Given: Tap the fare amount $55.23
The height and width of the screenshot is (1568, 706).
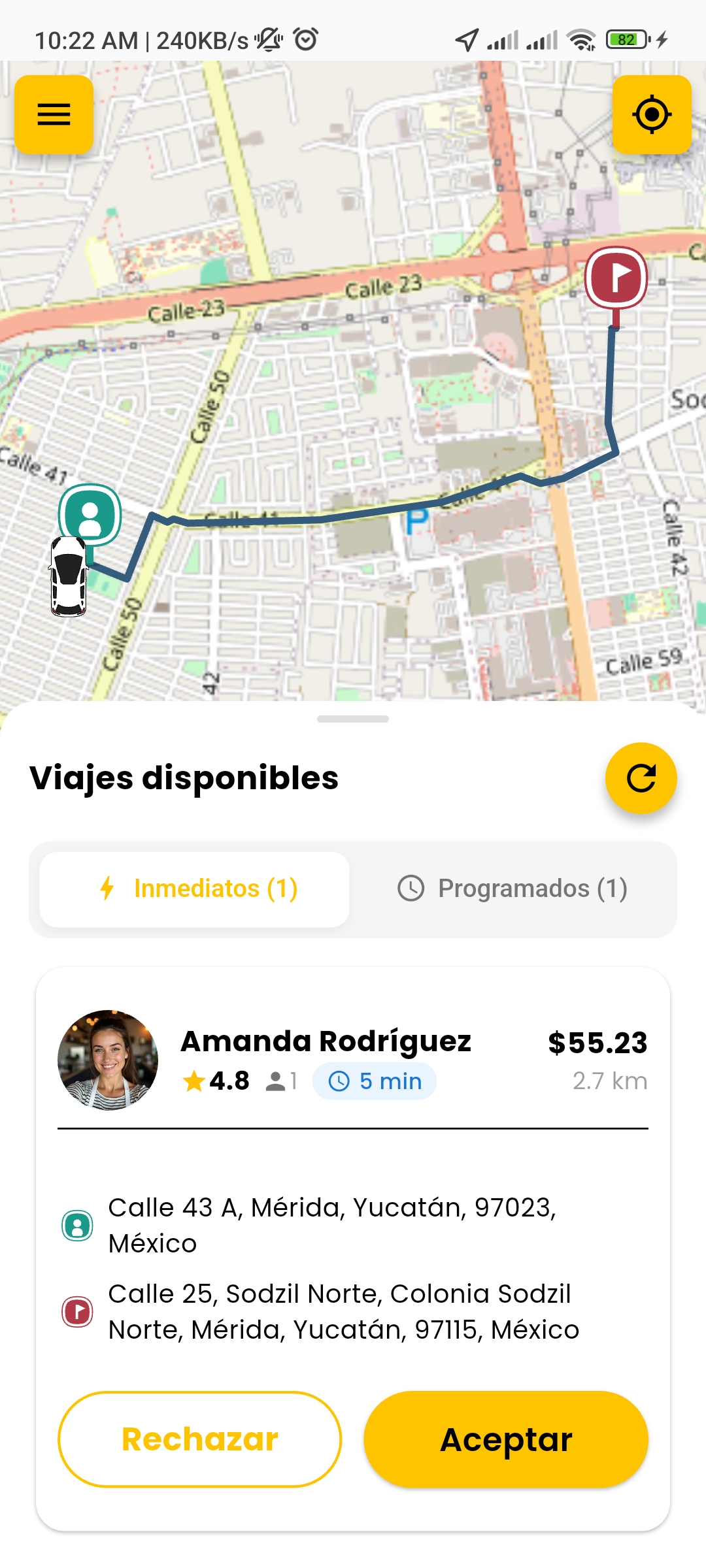Looking at the screenshot, I should [599, 1042].
